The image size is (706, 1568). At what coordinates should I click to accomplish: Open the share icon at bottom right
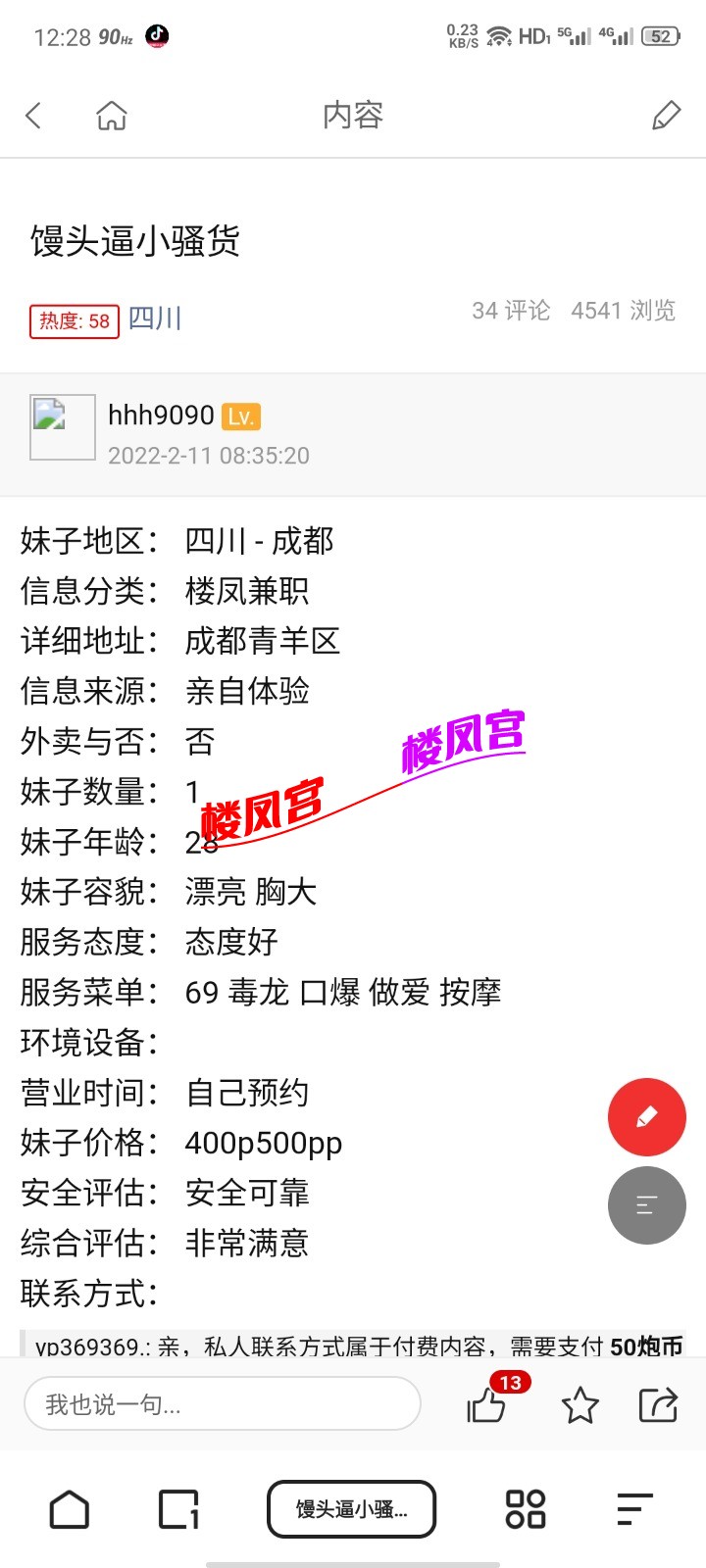pyautogui.click(x=658, y=1405)
